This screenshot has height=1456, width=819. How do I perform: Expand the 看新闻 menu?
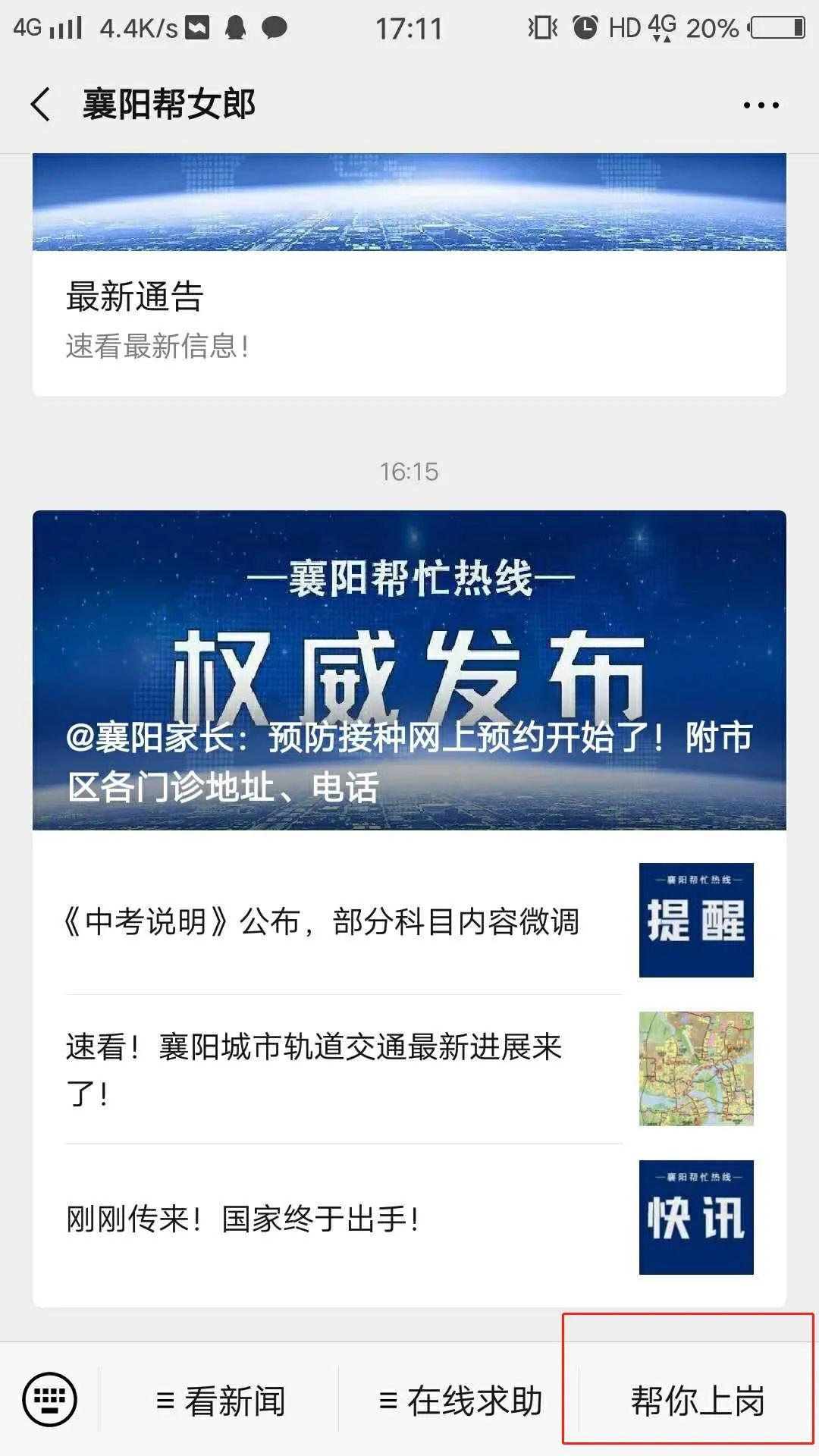[x=220, y=1401]
